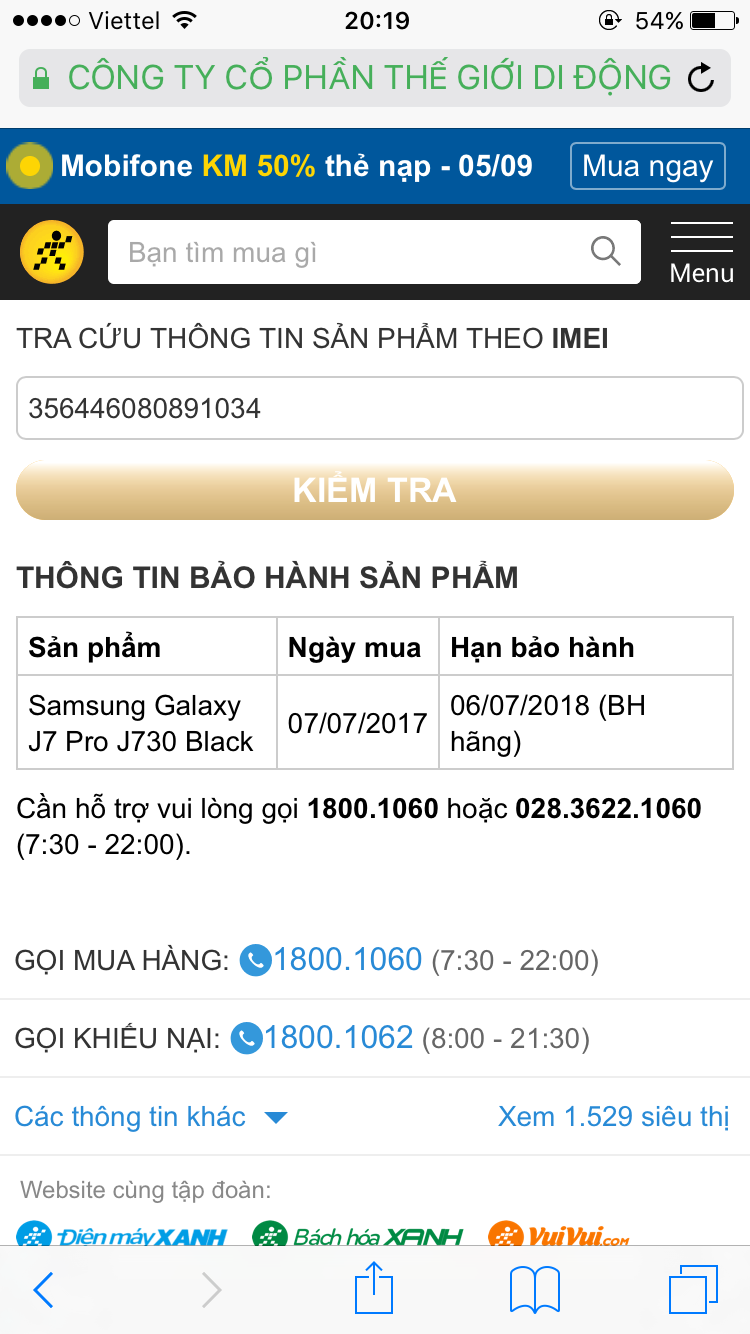The width and height of the screenshot is (750, 1334).
Task: Tap the KIỂM TRA button
Action: [375, 490]
